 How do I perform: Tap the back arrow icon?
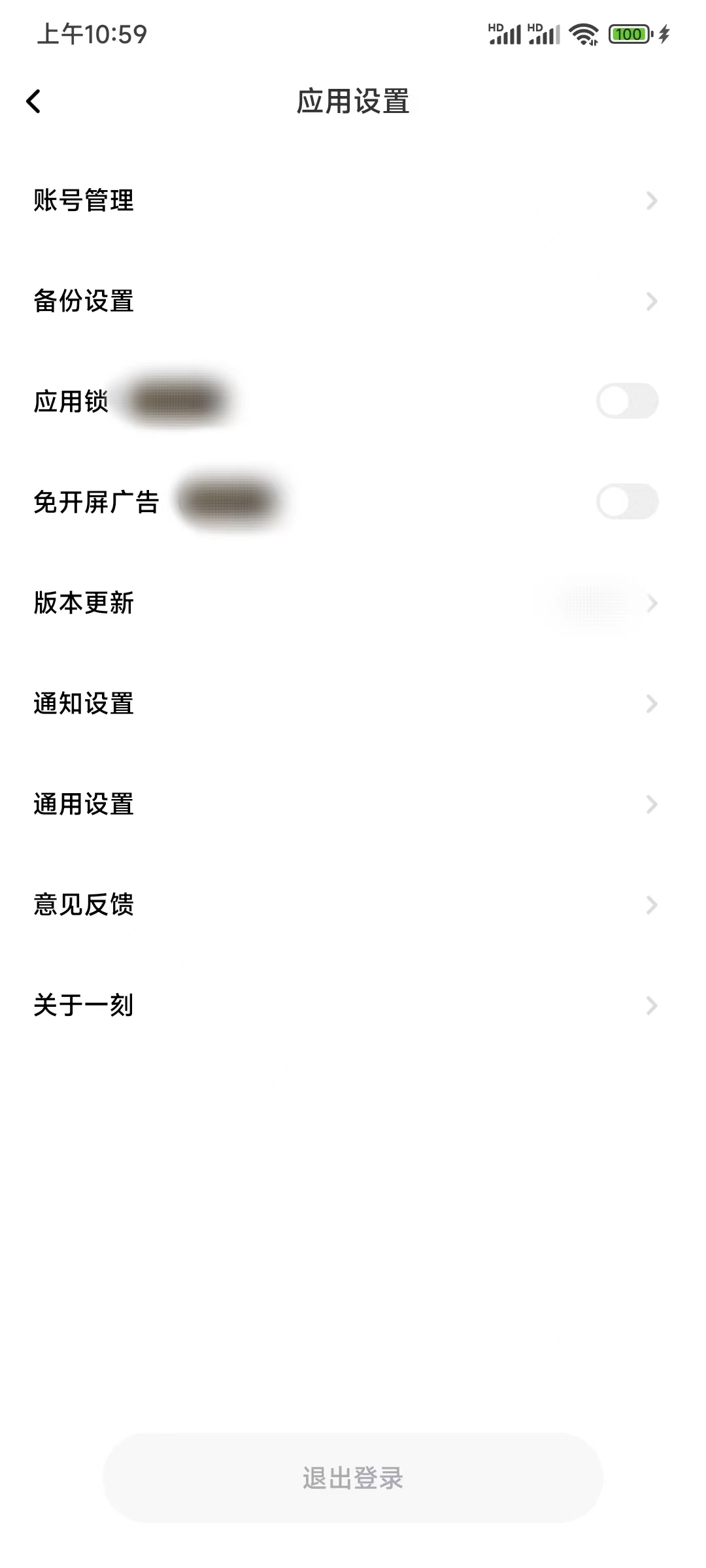(33, 101)
